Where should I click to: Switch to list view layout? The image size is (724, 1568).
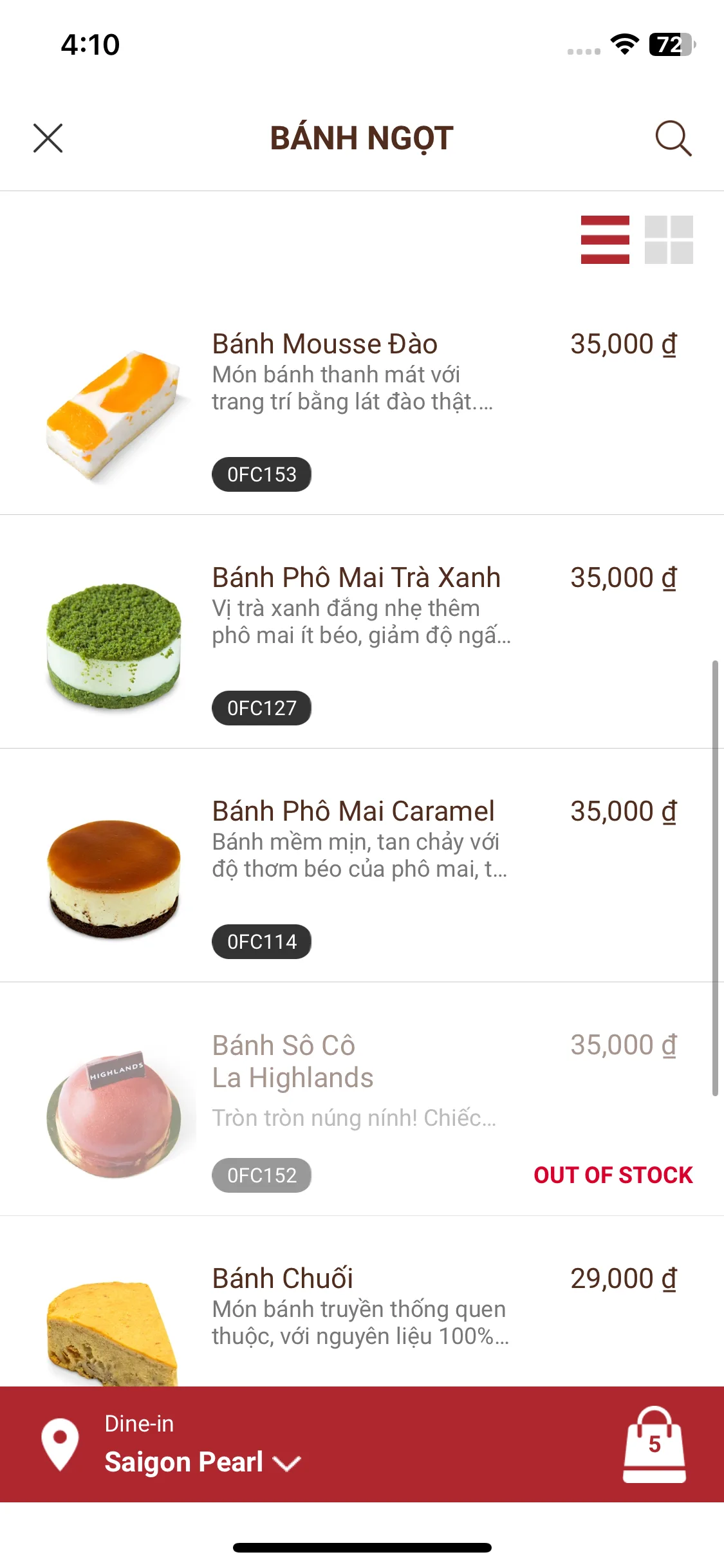(605, 239)
